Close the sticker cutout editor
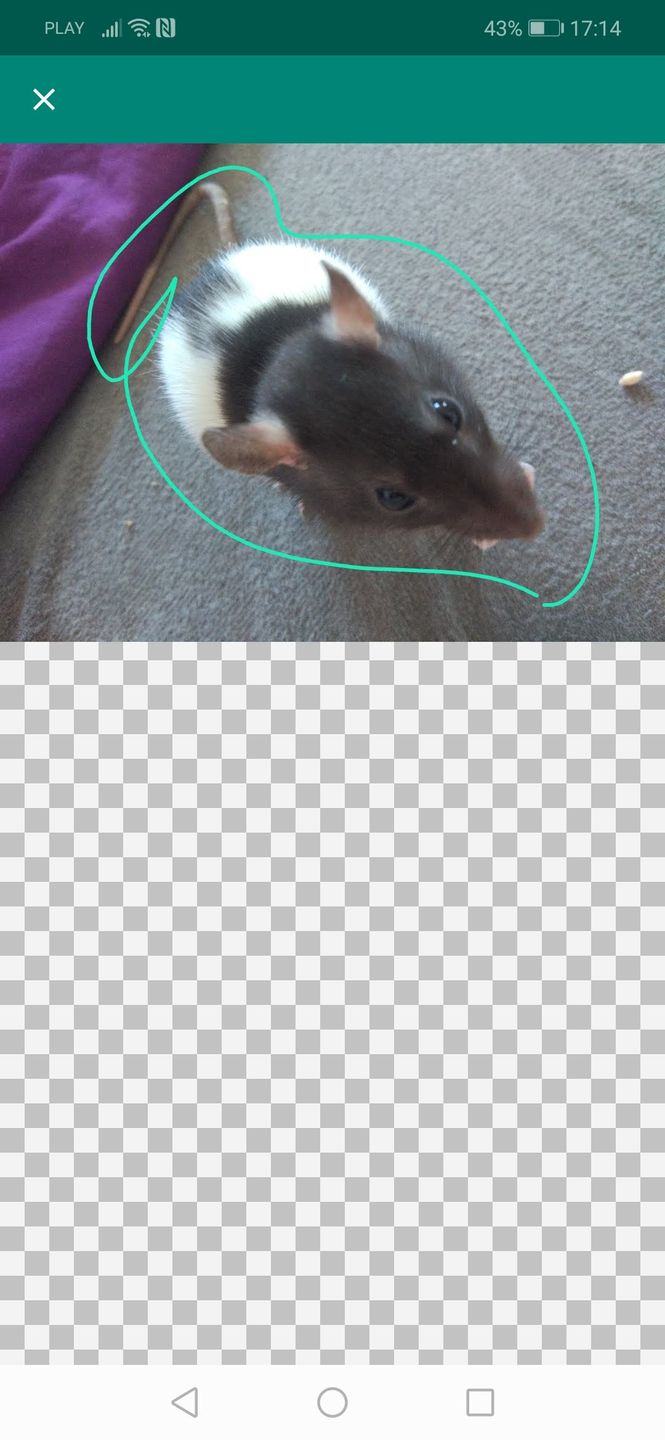The width and height of the screenshot is (665, 1440). point(44,99)
